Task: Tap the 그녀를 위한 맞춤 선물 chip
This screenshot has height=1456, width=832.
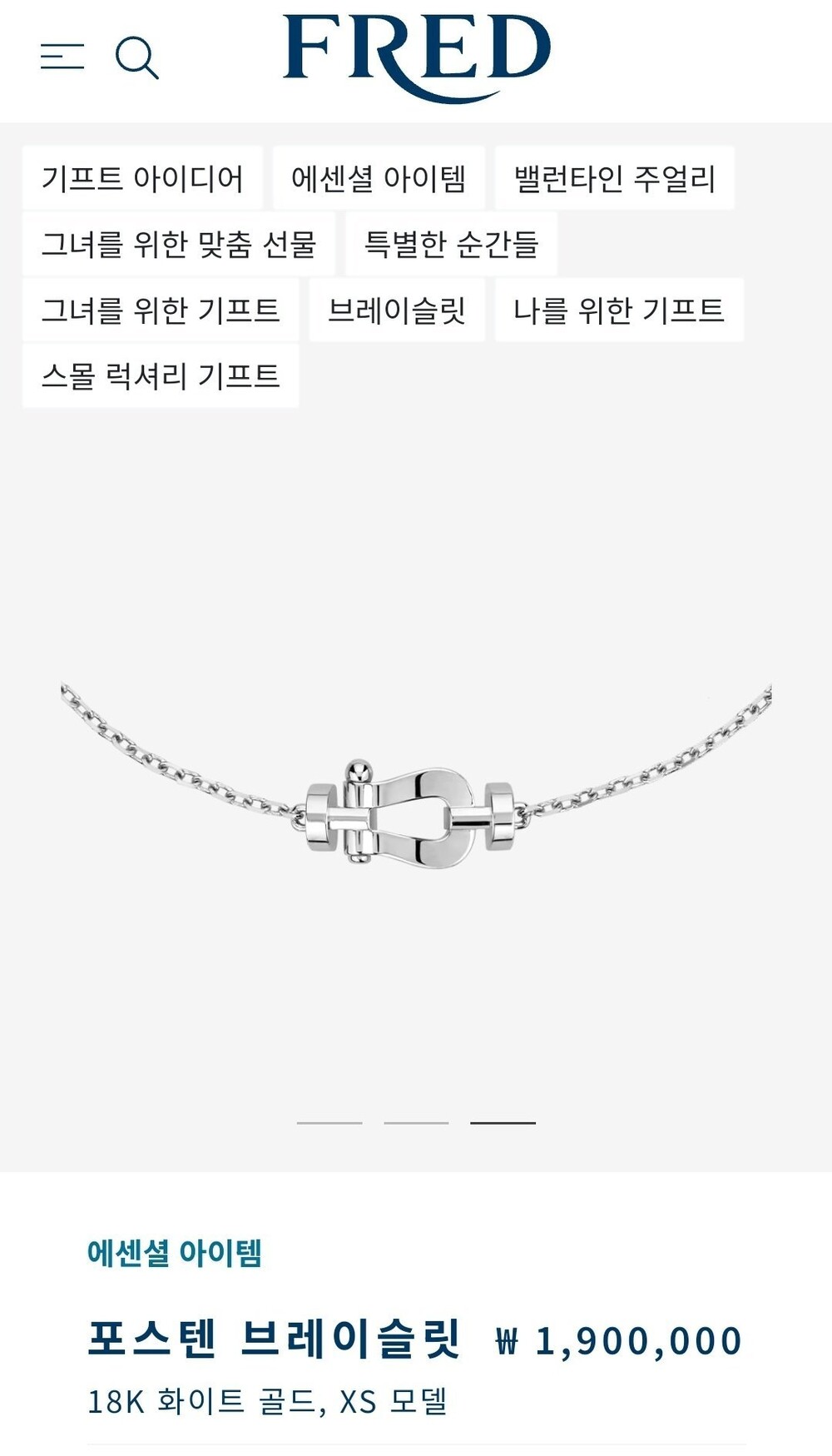Action: [x=179, y=244]
